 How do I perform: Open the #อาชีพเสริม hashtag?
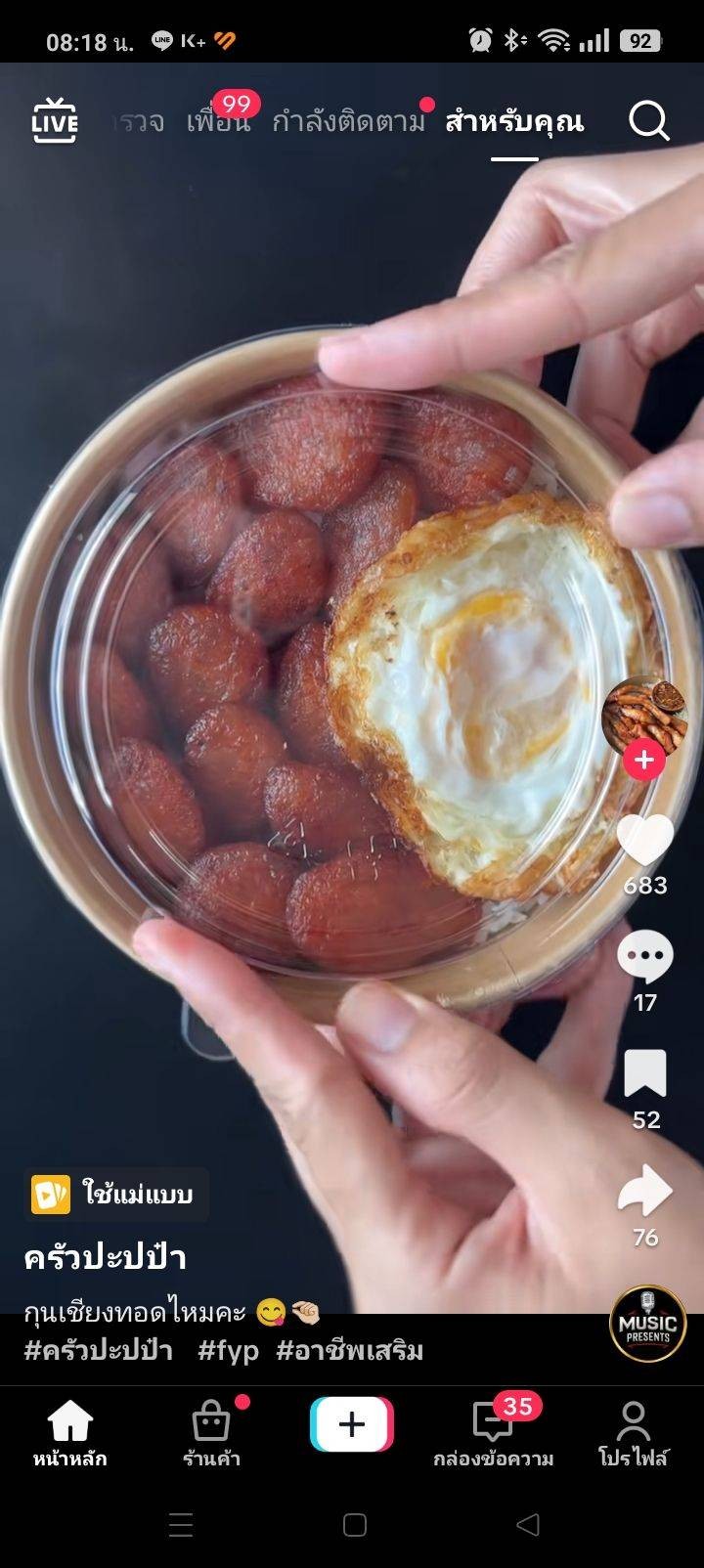[350, 1351]
